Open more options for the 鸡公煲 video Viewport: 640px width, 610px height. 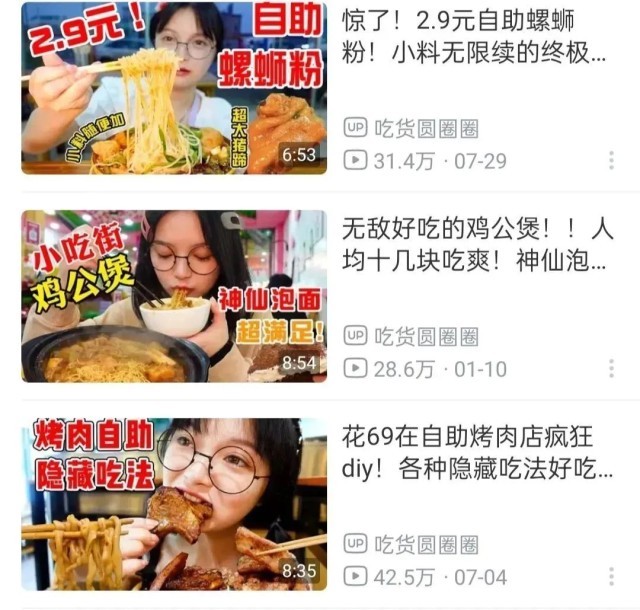pyautogui.click(x=611, y=369)
